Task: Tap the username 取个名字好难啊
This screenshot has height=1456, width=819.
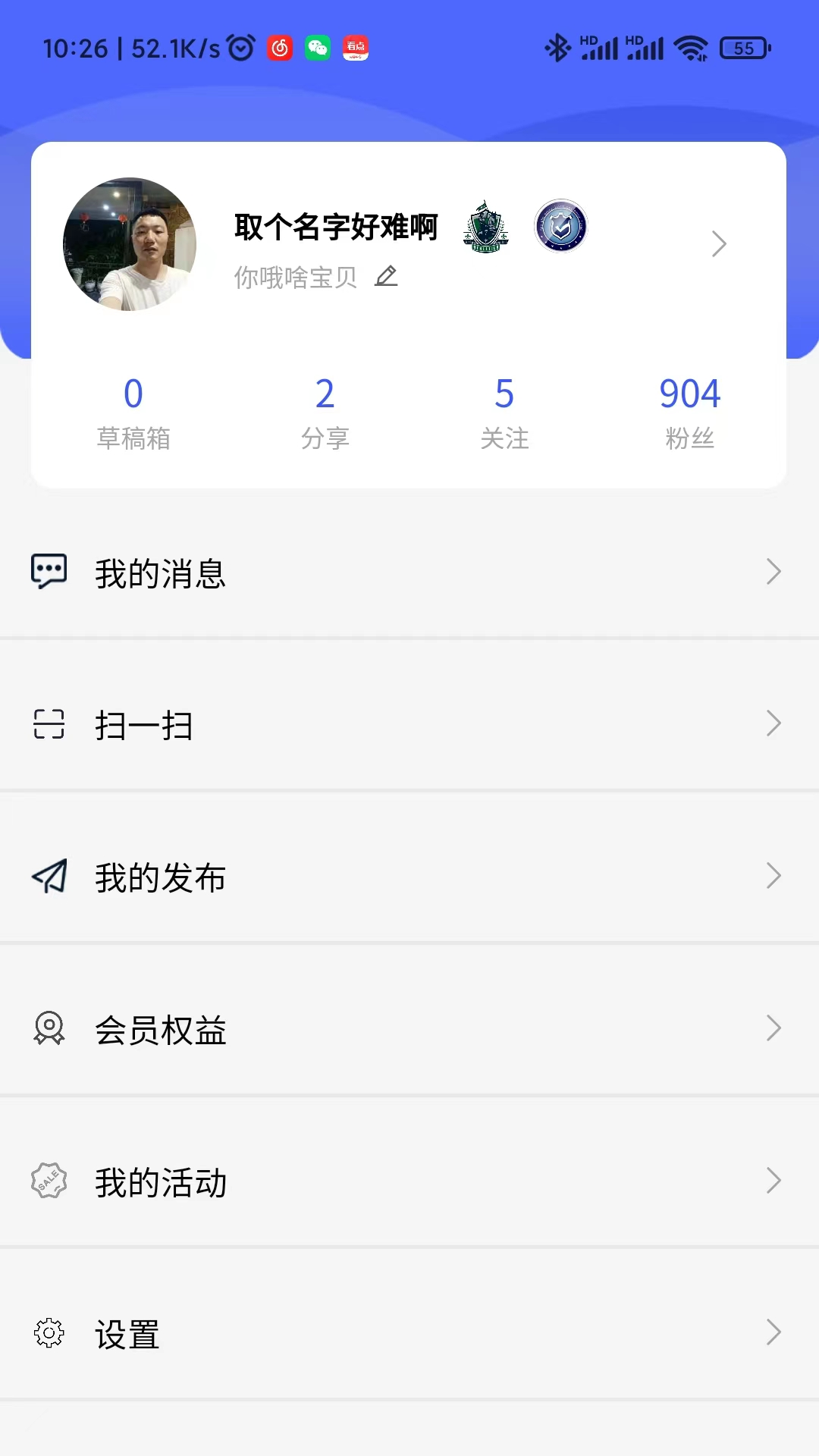Action: (334, 227)
